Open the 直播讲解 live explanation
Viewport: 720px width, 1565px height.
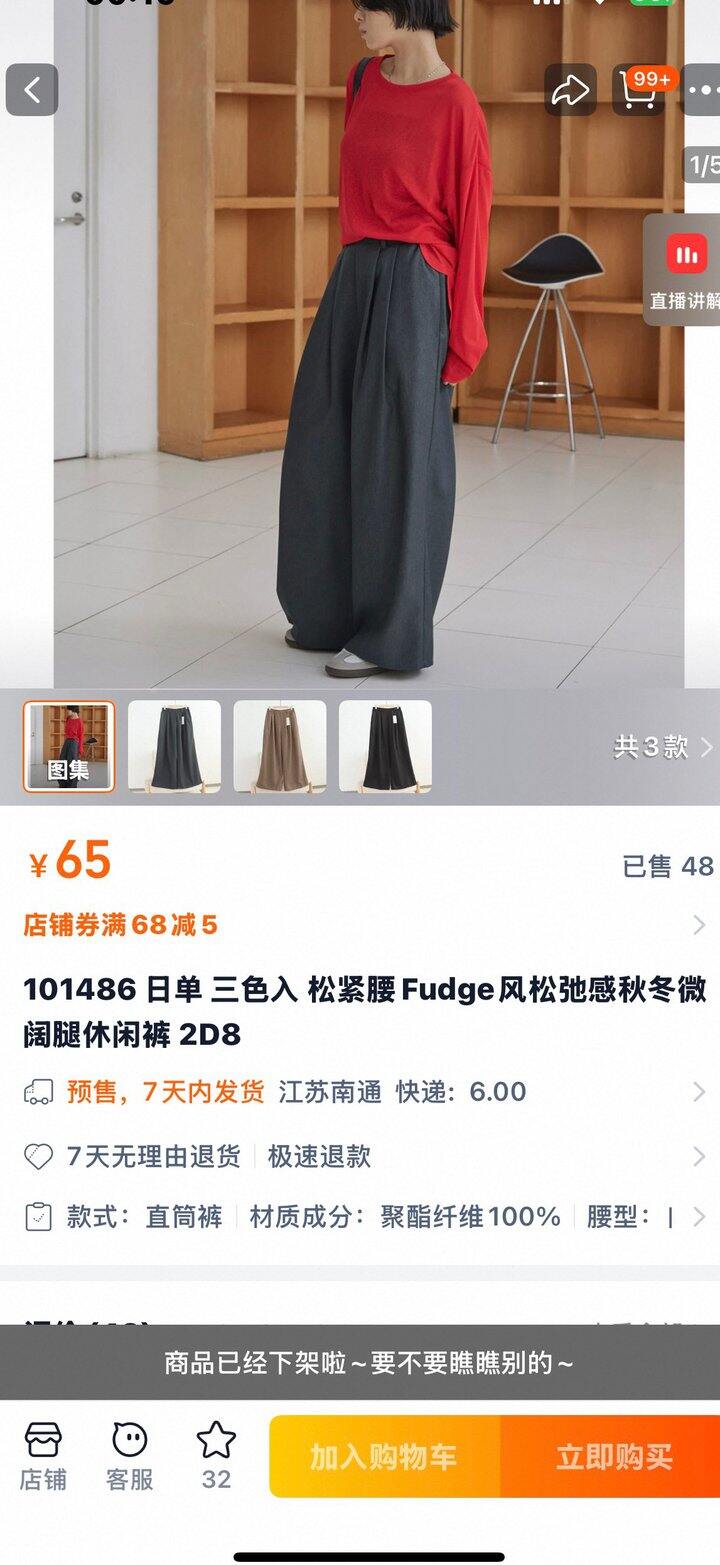[684, 270]
